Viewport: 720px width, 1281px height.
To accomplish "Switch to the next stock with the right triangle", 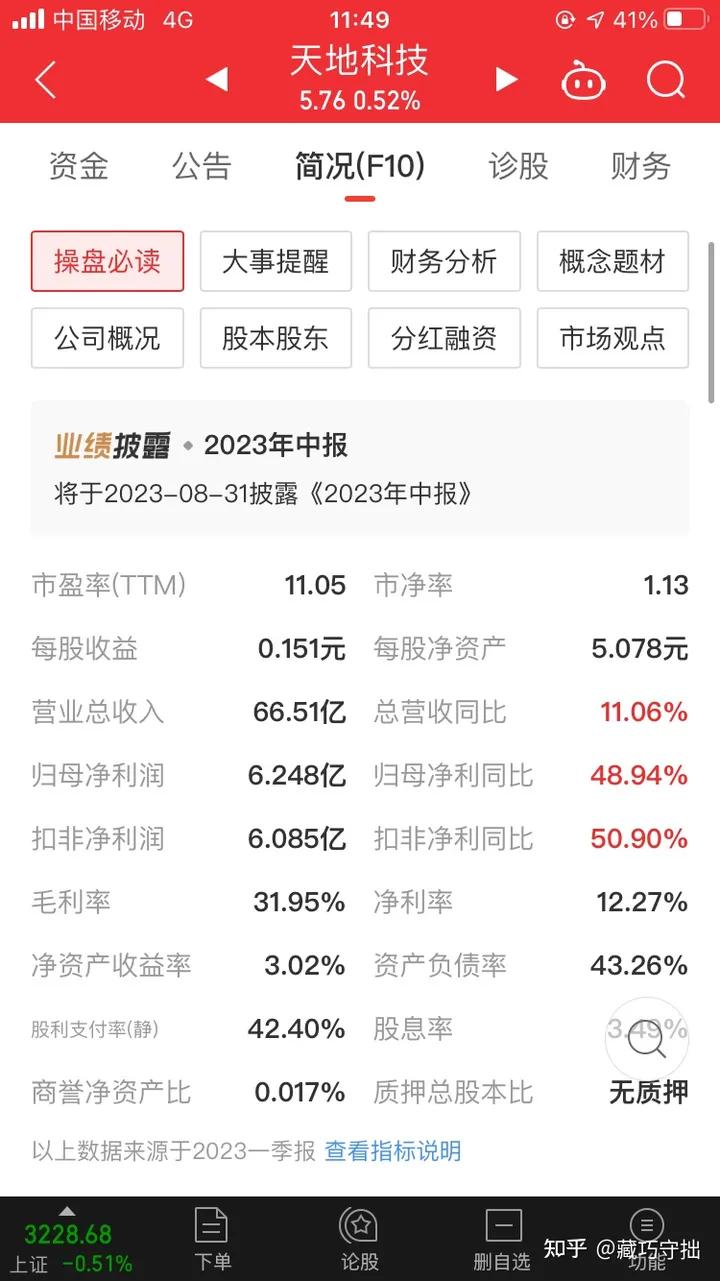I will 505,80.
